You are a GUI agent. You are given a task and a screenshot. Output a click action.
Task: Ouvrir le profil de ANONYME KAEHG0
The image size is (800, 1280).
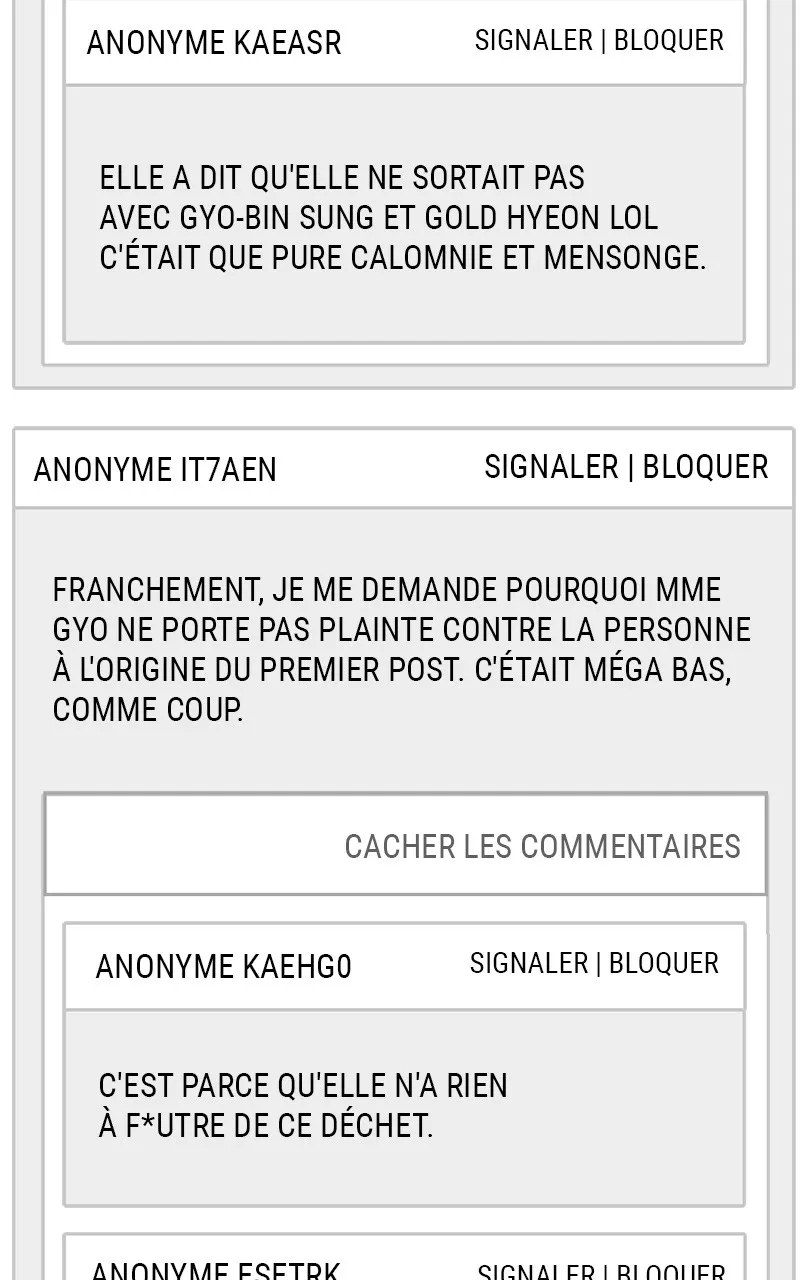click(x=223, y=966)
